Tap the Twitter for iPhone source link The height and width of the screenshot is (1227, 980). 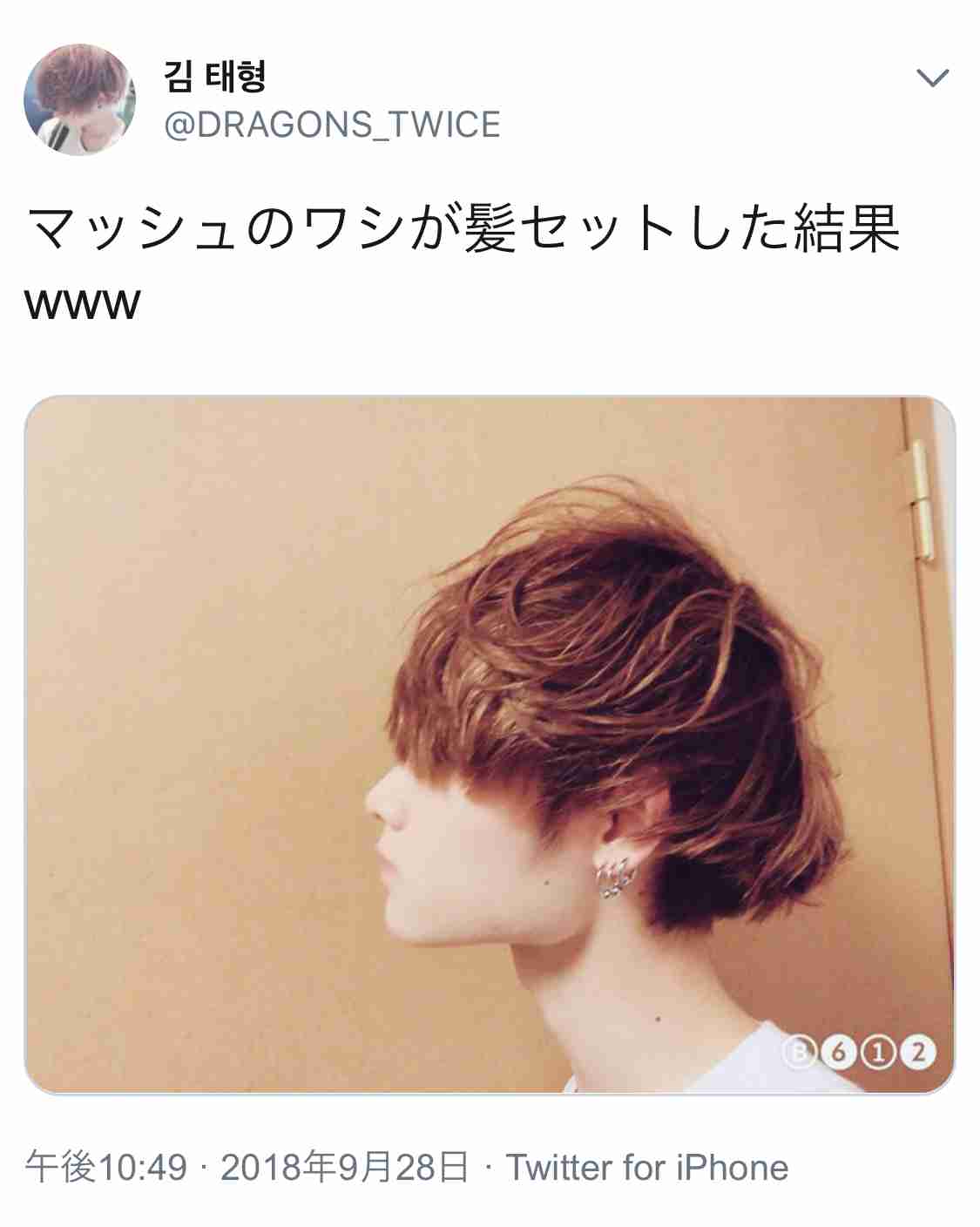pos(647,1167)
